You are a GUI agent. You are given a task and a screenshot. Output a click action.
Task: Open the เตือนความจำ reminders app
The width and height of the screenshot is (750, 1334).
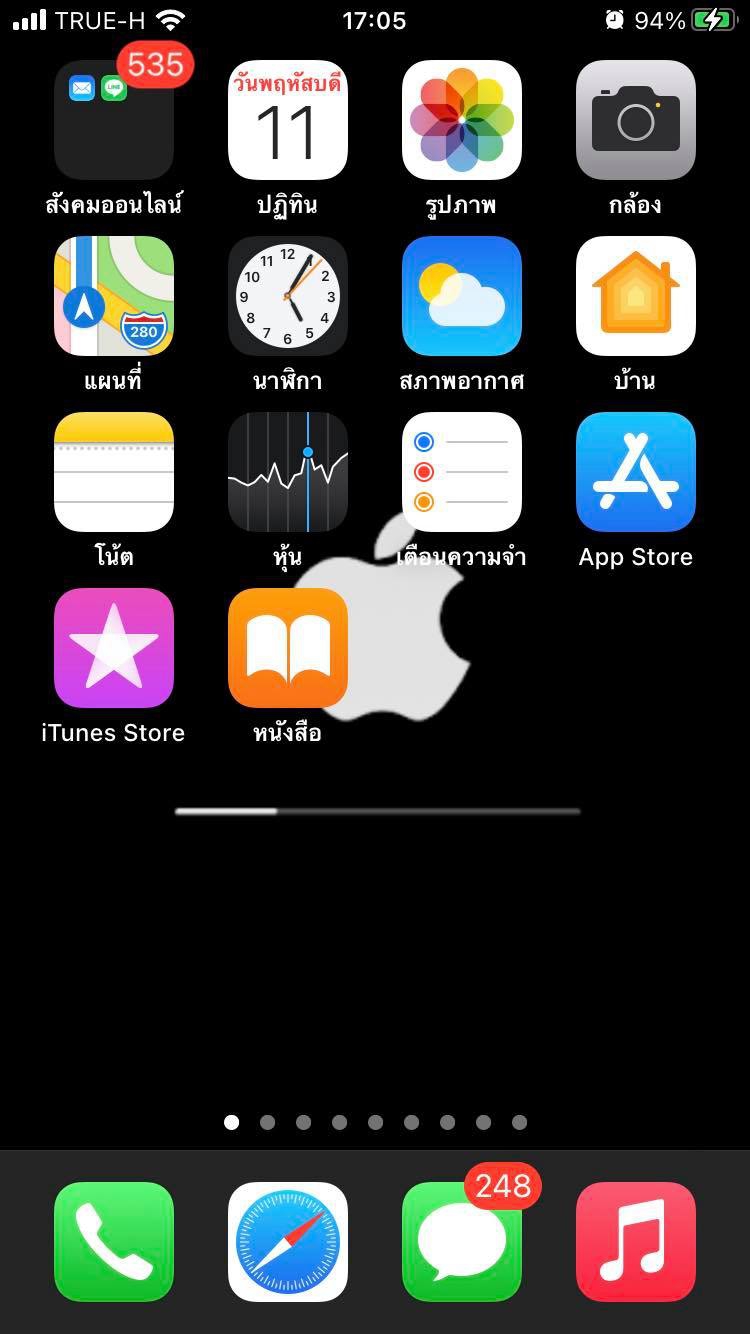pos(461,472)
